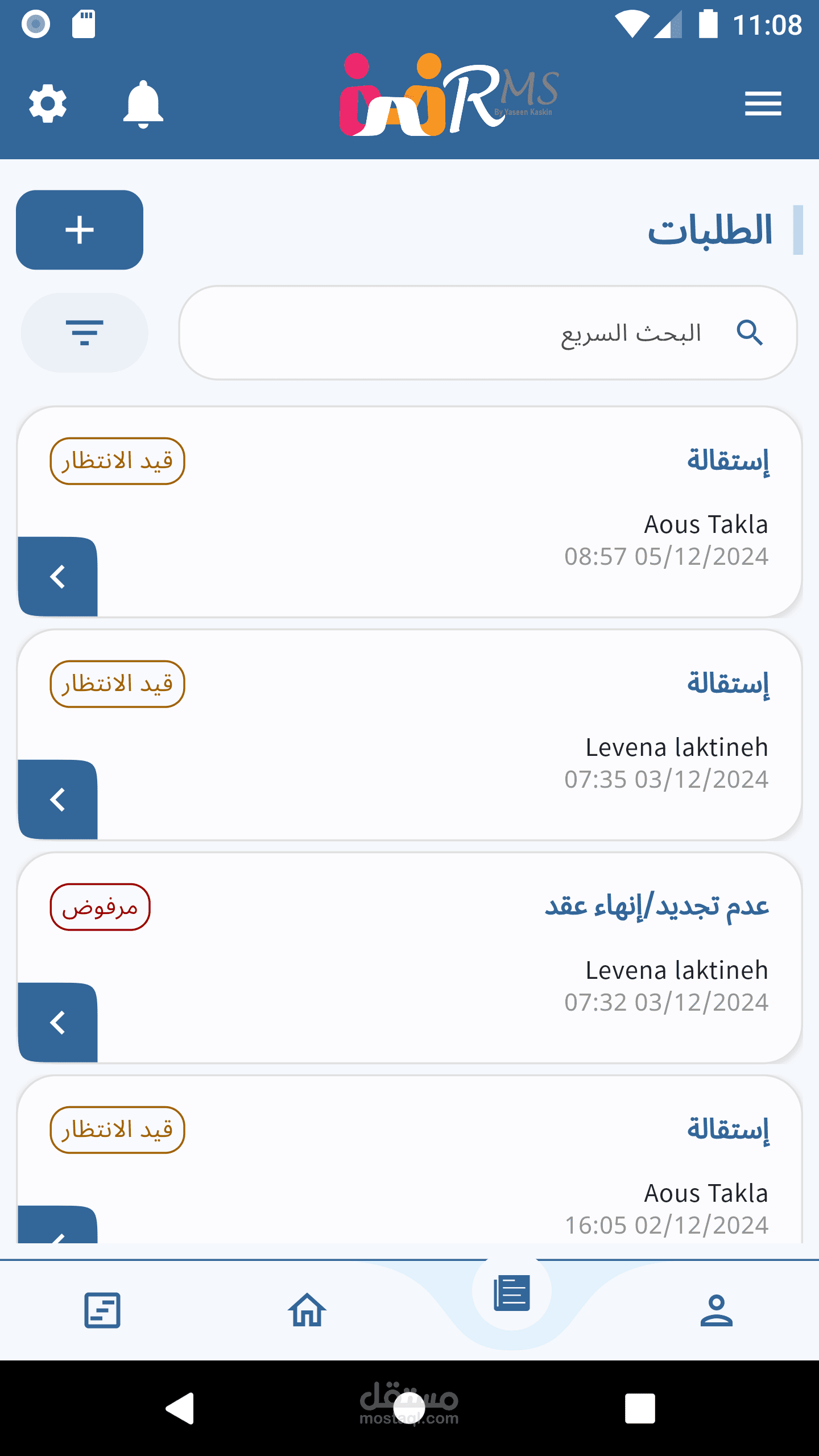Switch to the home tab
This screenshot has height=1456, width=819.
(307, 1310)
